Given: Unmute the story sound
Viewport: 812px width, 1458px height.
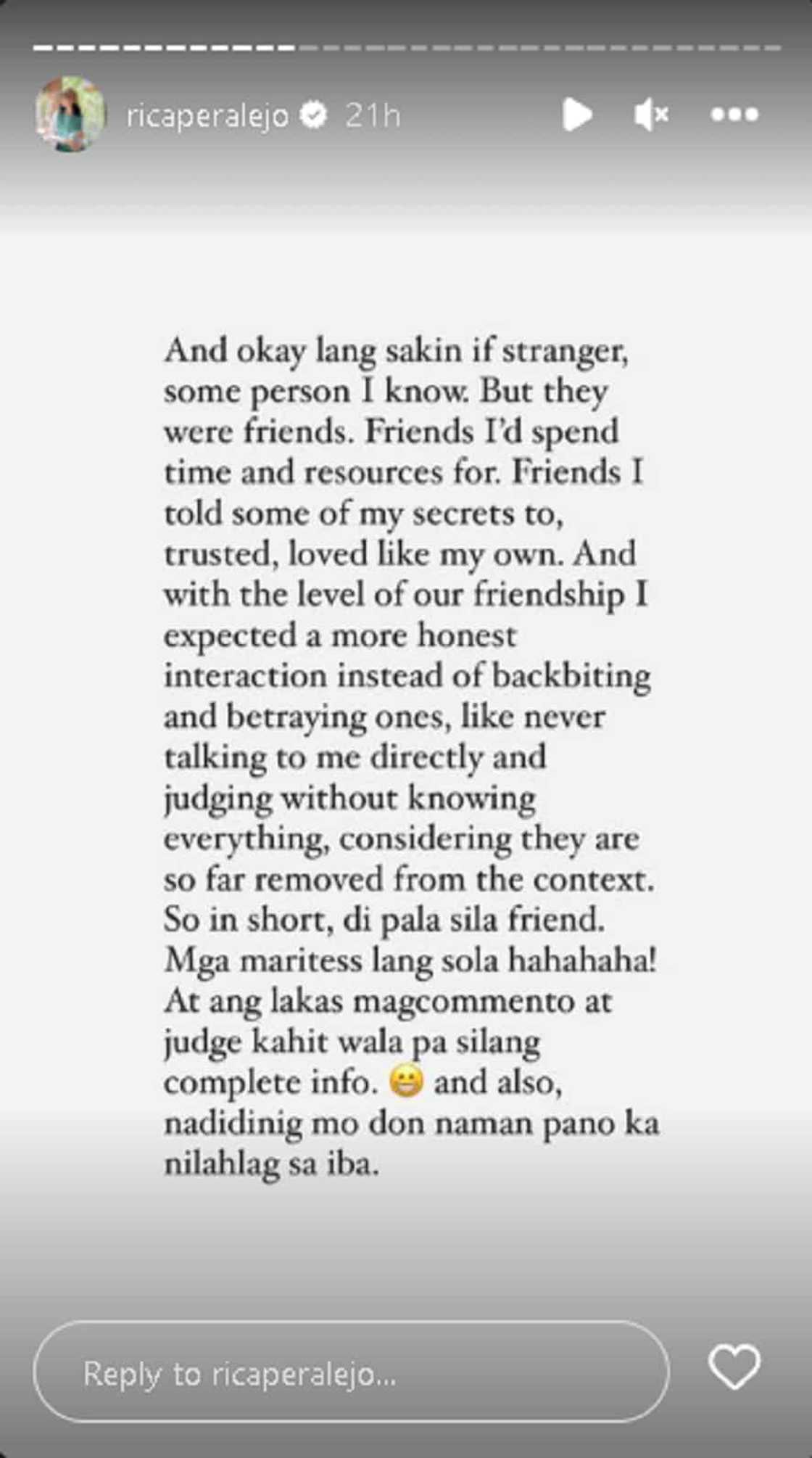Looking at the screenshot, I should pos(650,115).
